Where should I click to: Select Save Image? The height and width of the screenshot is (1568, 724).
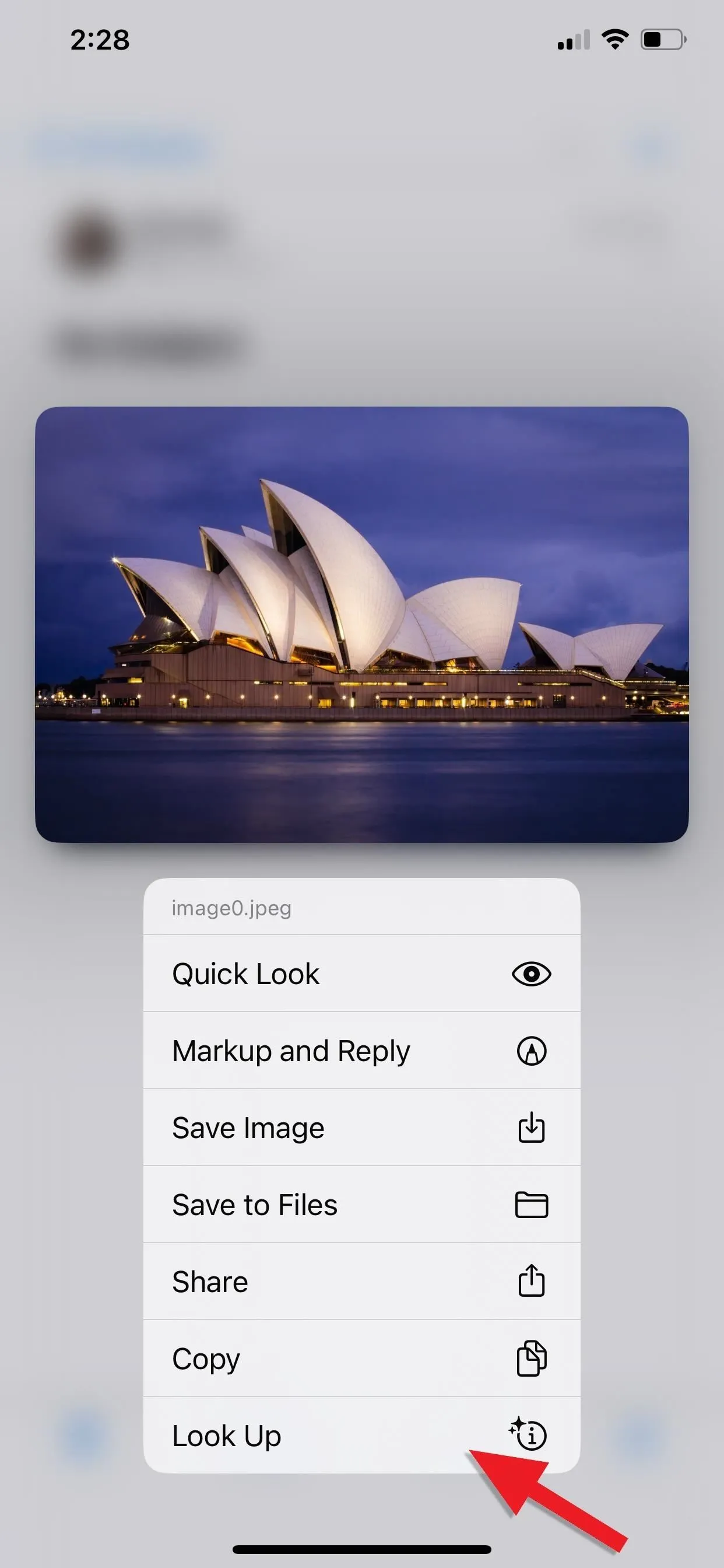[361, 1128]
